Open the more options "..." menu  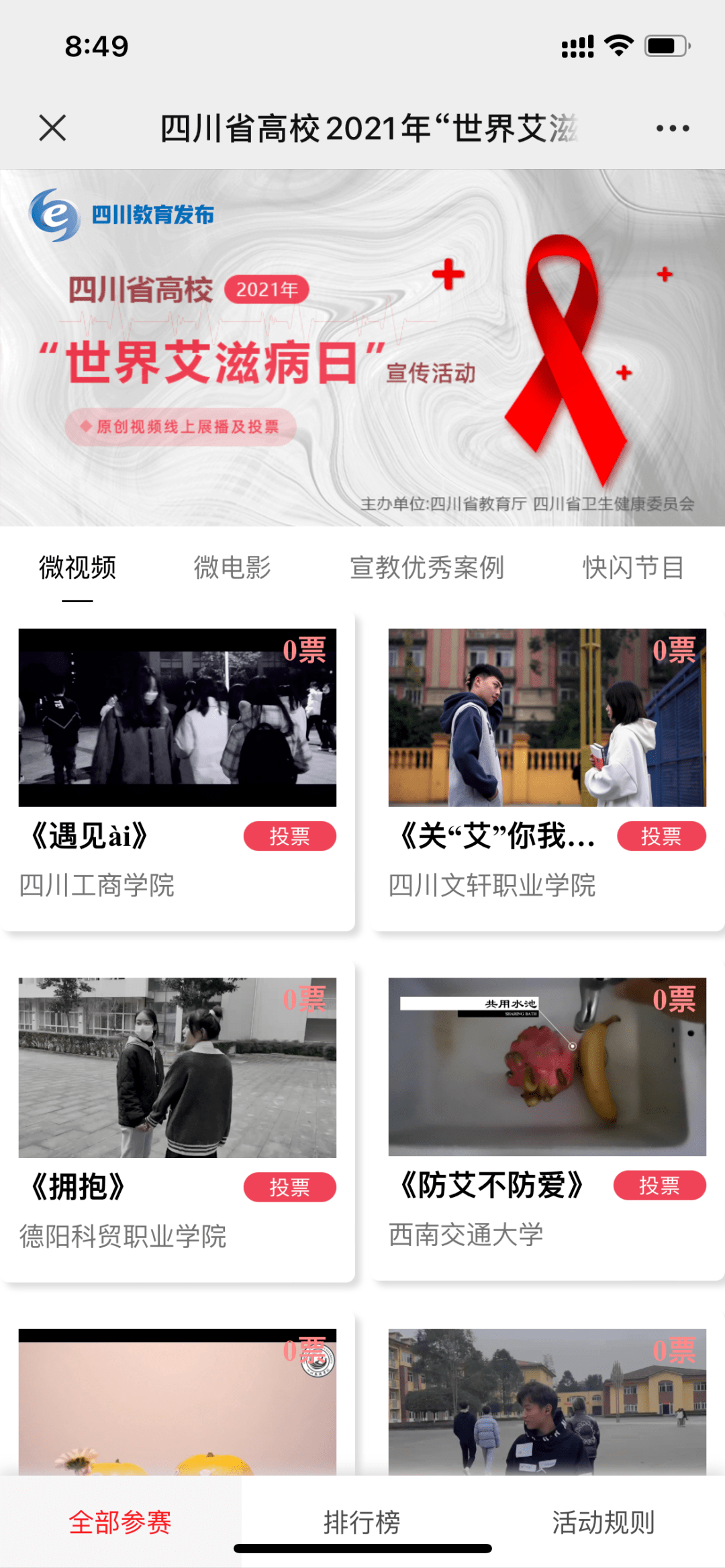tap(674, 127)
